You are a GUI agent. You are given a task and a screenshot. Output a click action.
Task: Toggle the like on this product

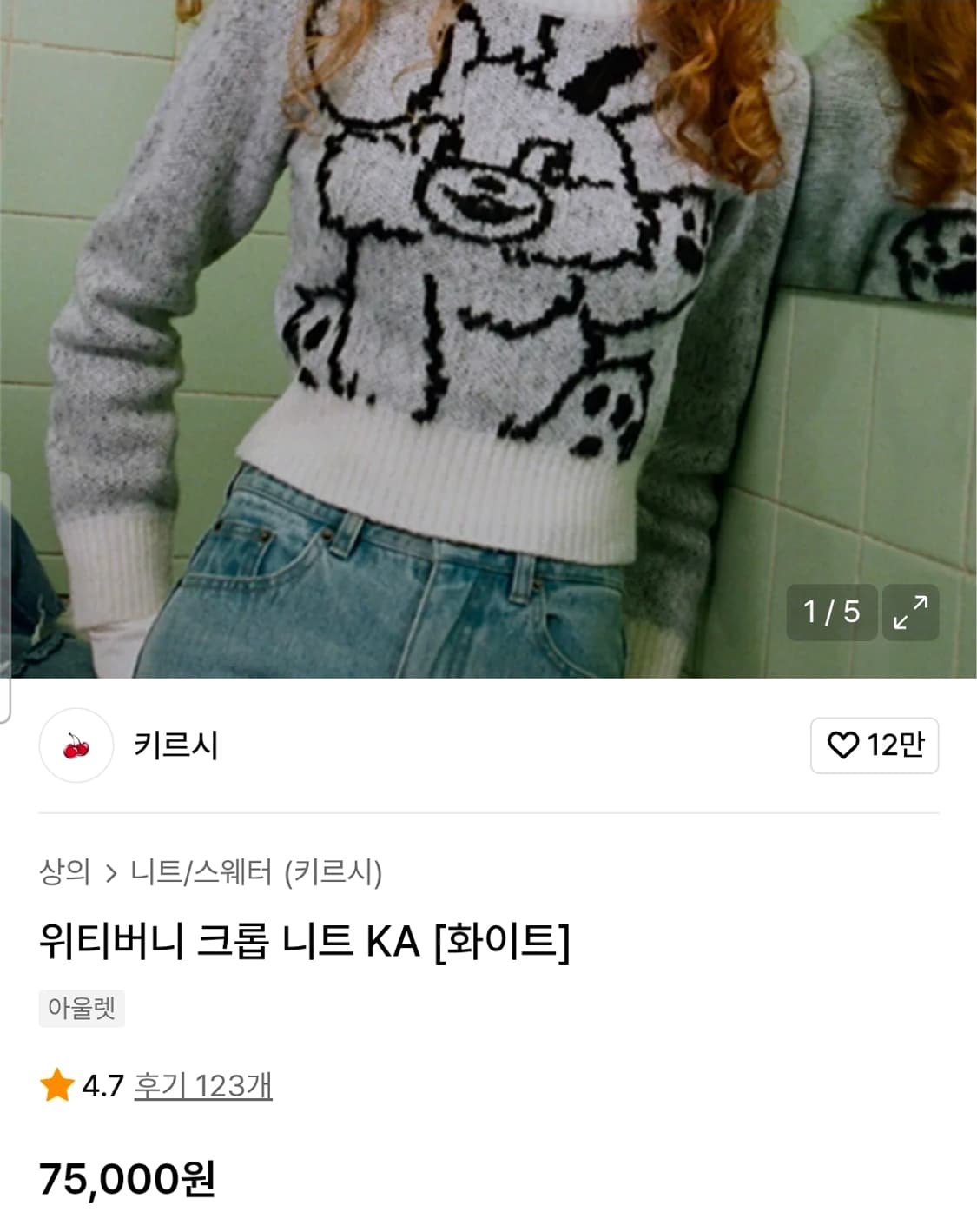pyautogui.click(x=873, y=745)
